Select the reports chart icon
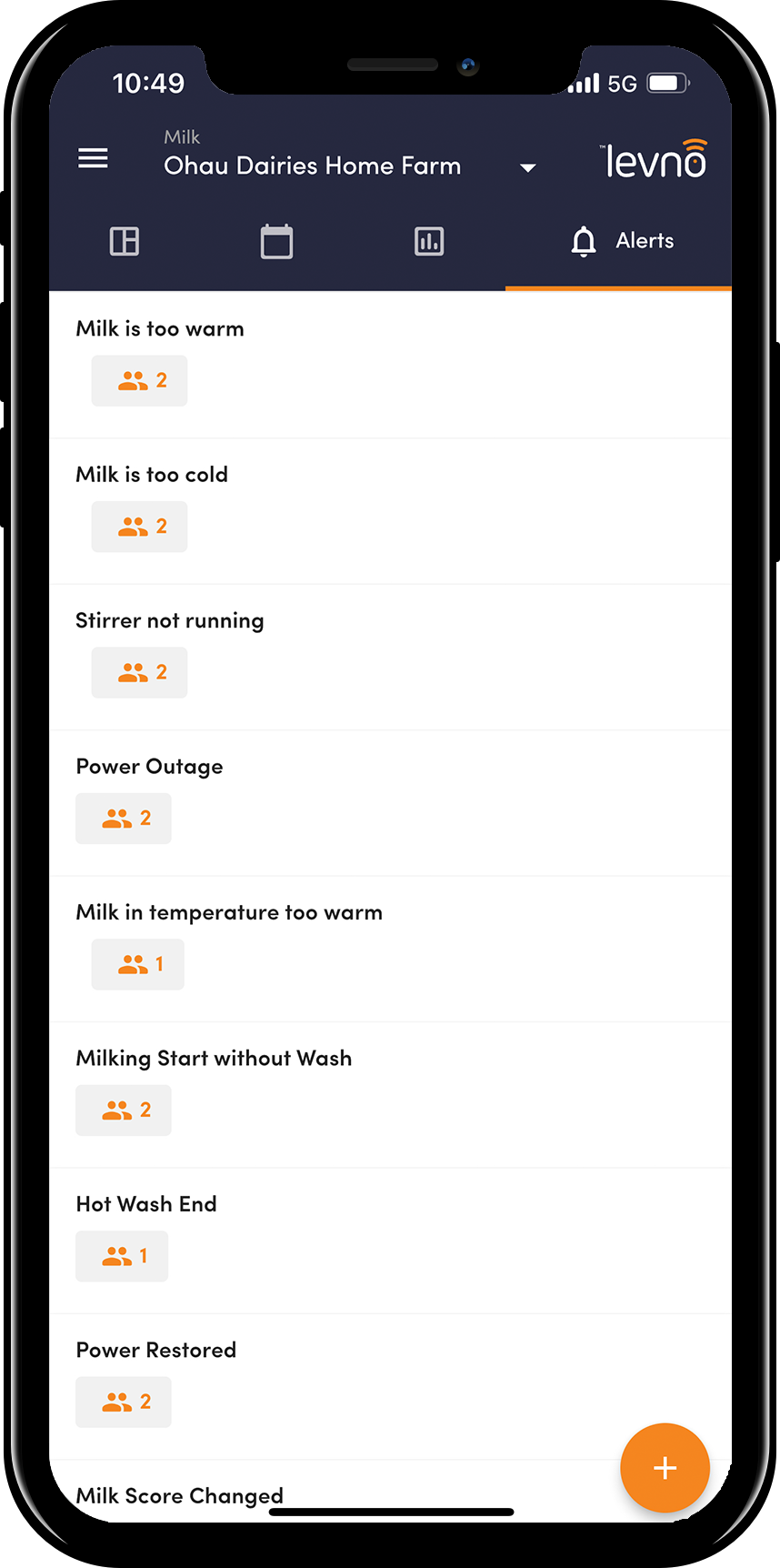The image size is (780, 1568). click(x=428, y=241)
